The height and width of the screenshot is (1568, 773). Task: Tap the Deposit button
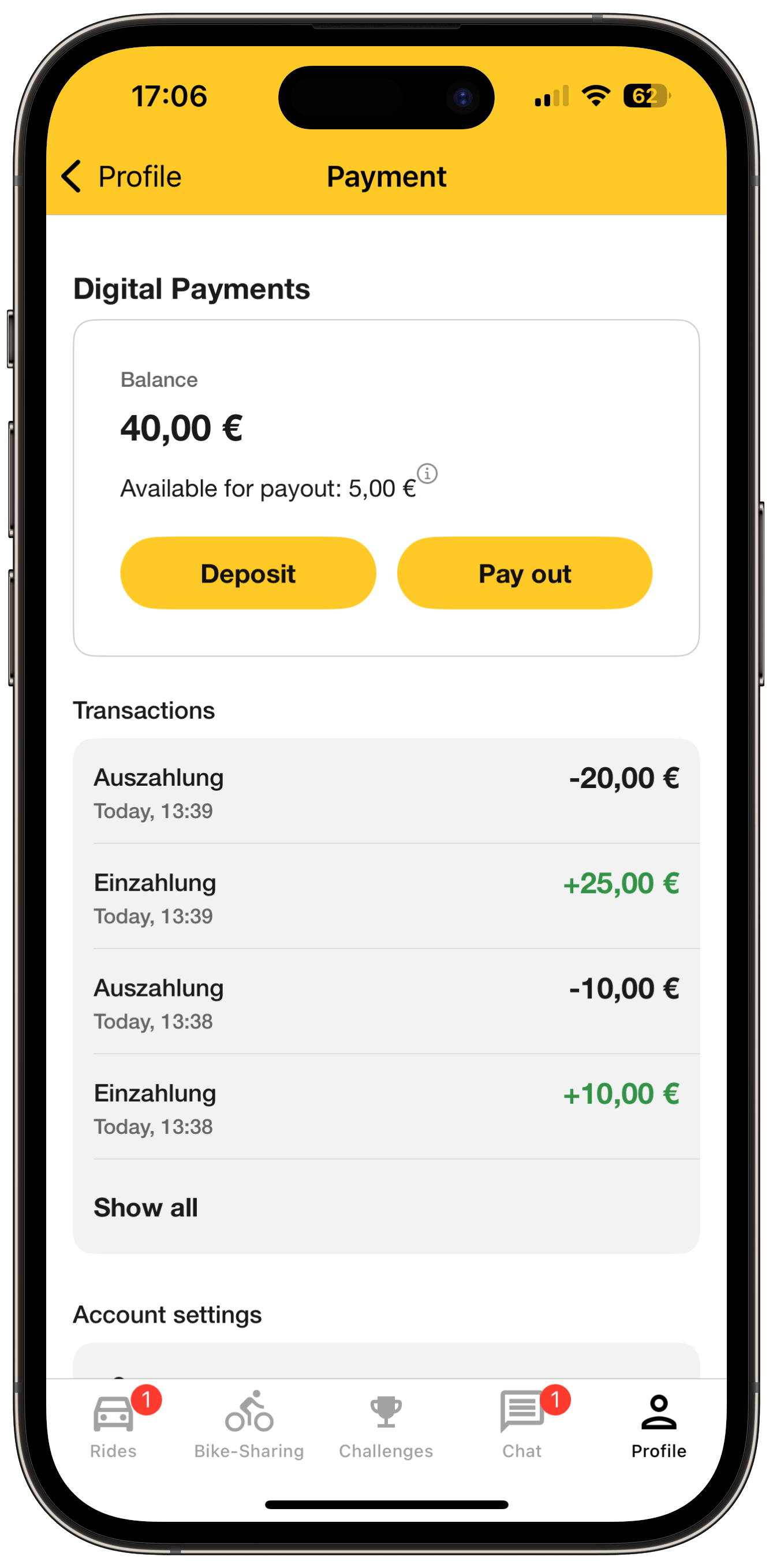point(248,573)
